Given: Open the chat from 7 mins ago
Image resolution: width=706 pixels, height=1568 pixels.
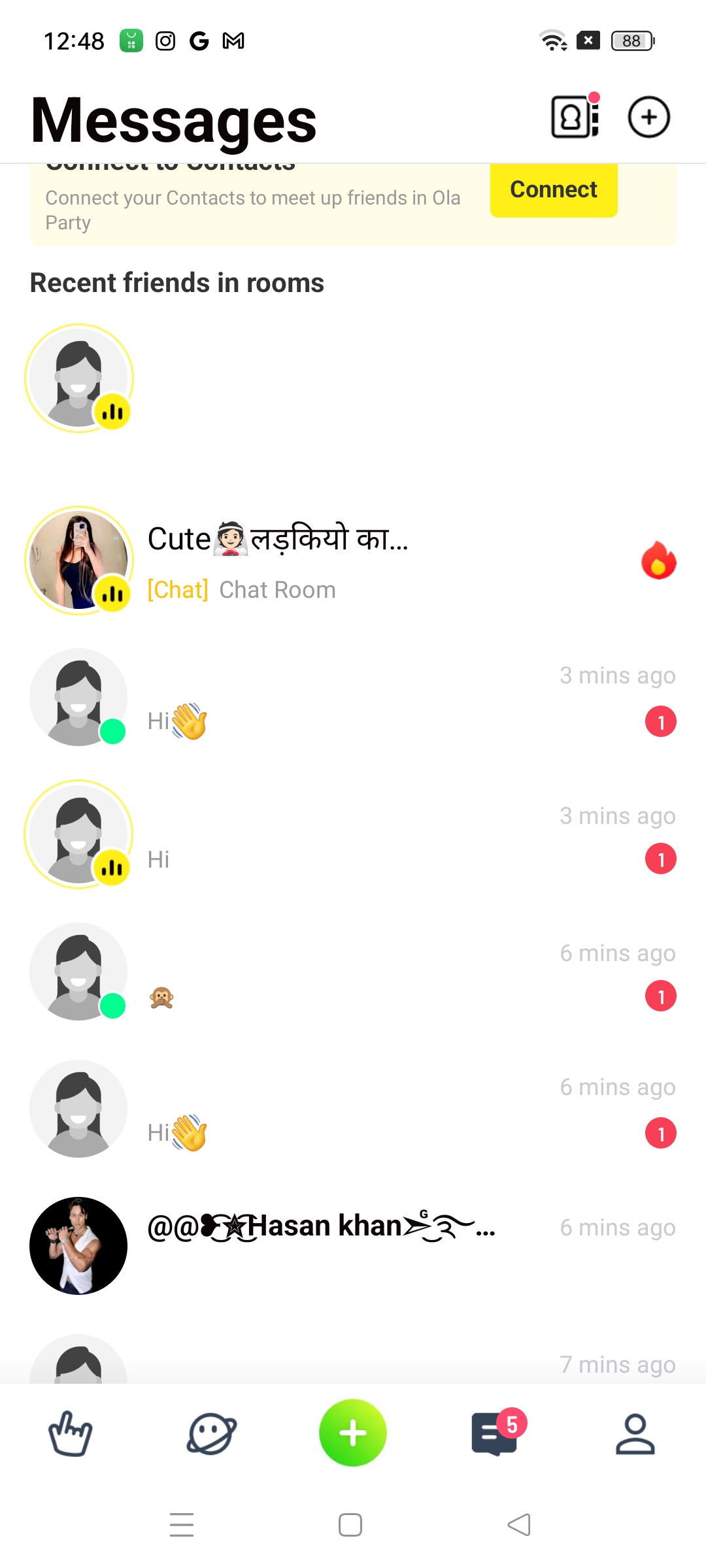Looking at the screenshot, I should (x=353, y=1362).
